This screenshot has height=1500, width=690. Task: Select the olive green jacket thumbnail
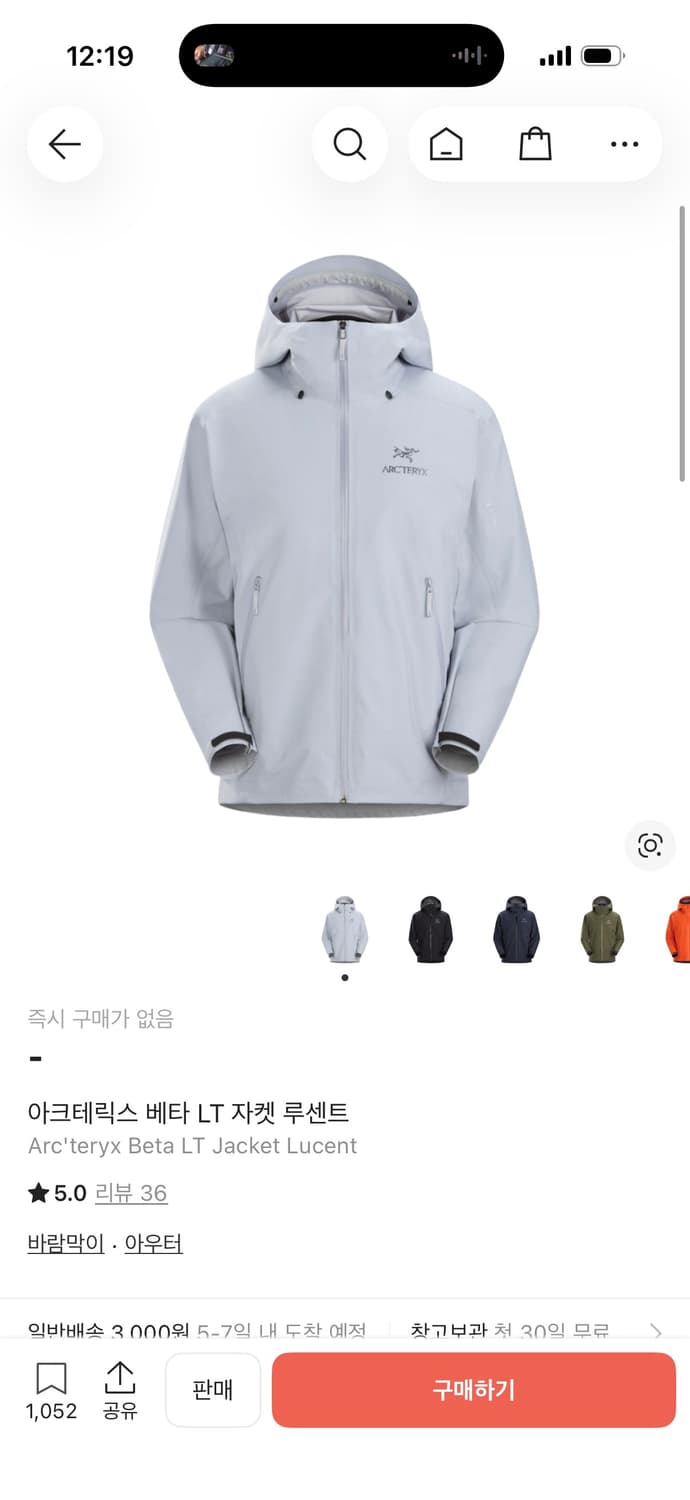click(602, 930)
